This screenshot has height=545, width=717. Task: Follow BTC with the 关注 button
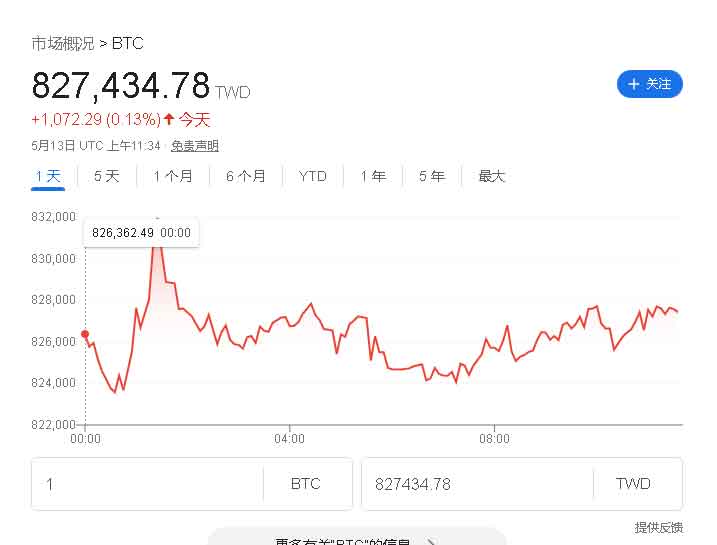point(649,84)
